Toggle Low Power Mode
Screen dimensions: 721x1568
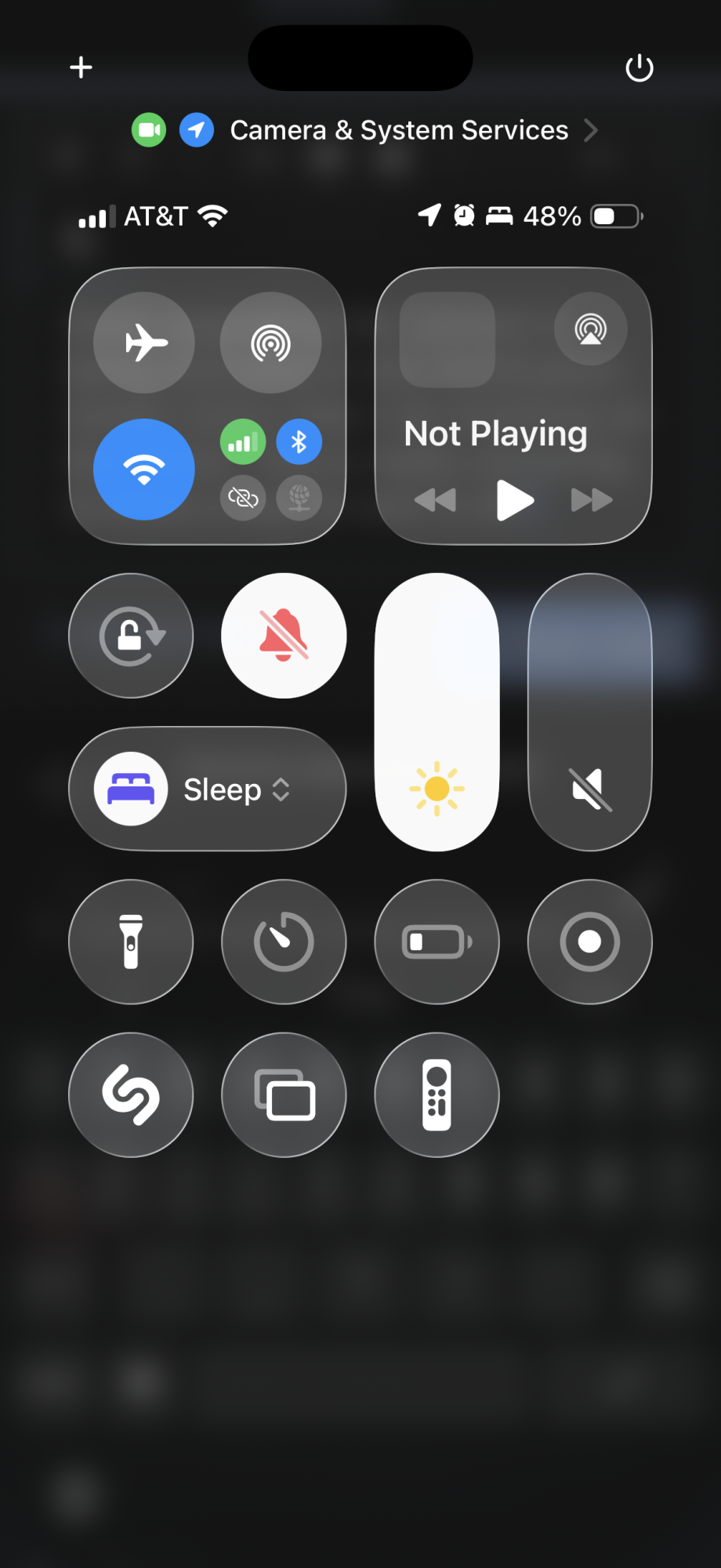tap(437, 942)
